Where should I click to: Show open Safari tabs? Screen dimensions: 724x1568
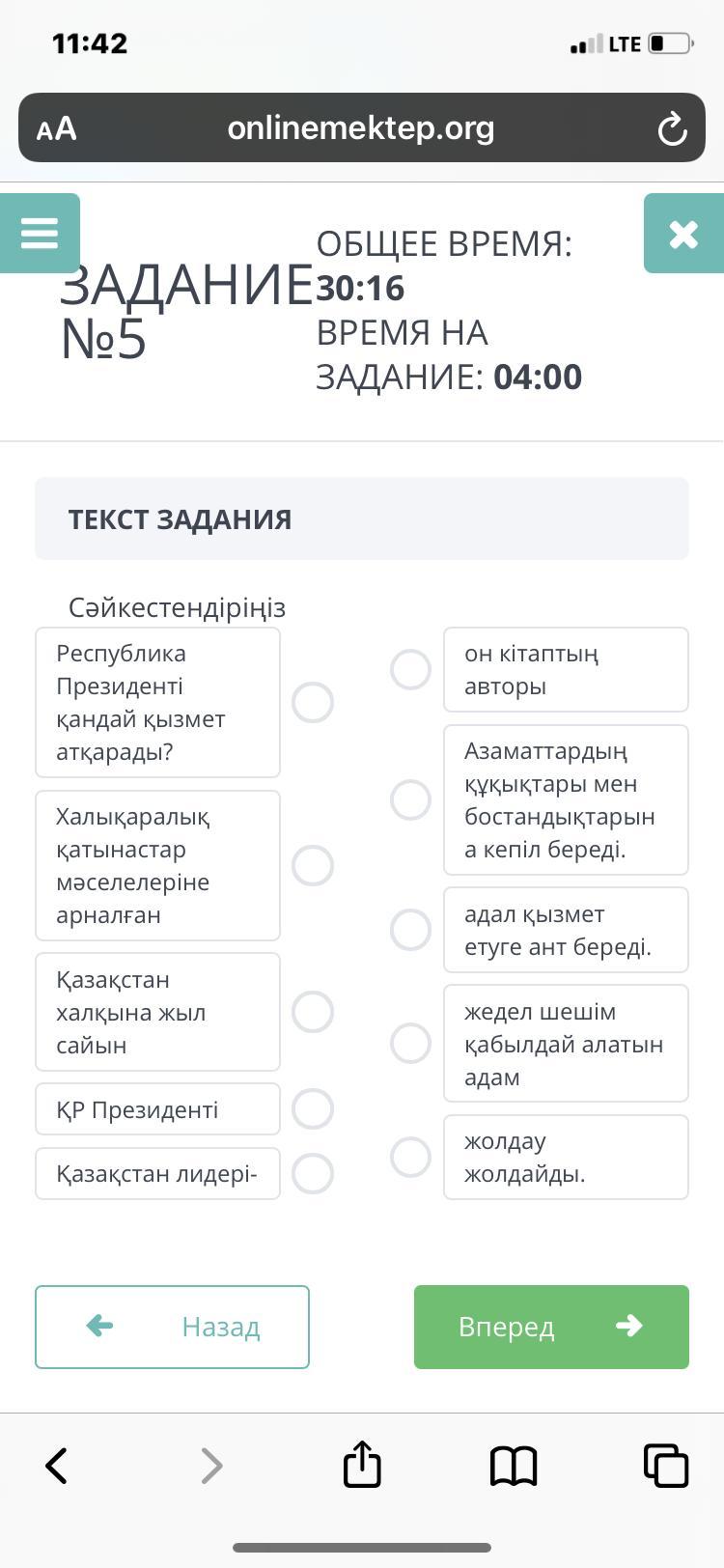click(666, 1465)
